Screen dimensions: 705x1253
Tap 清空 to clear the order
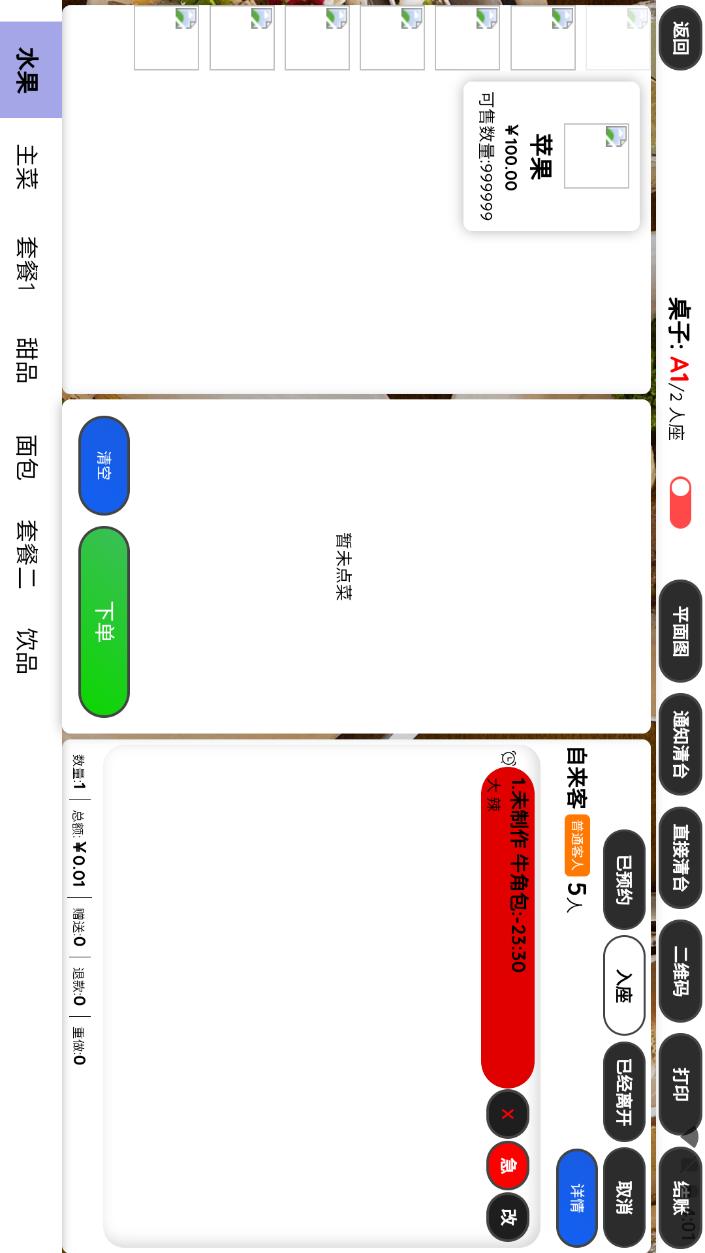pyautogui.click(x=104, y=465)
